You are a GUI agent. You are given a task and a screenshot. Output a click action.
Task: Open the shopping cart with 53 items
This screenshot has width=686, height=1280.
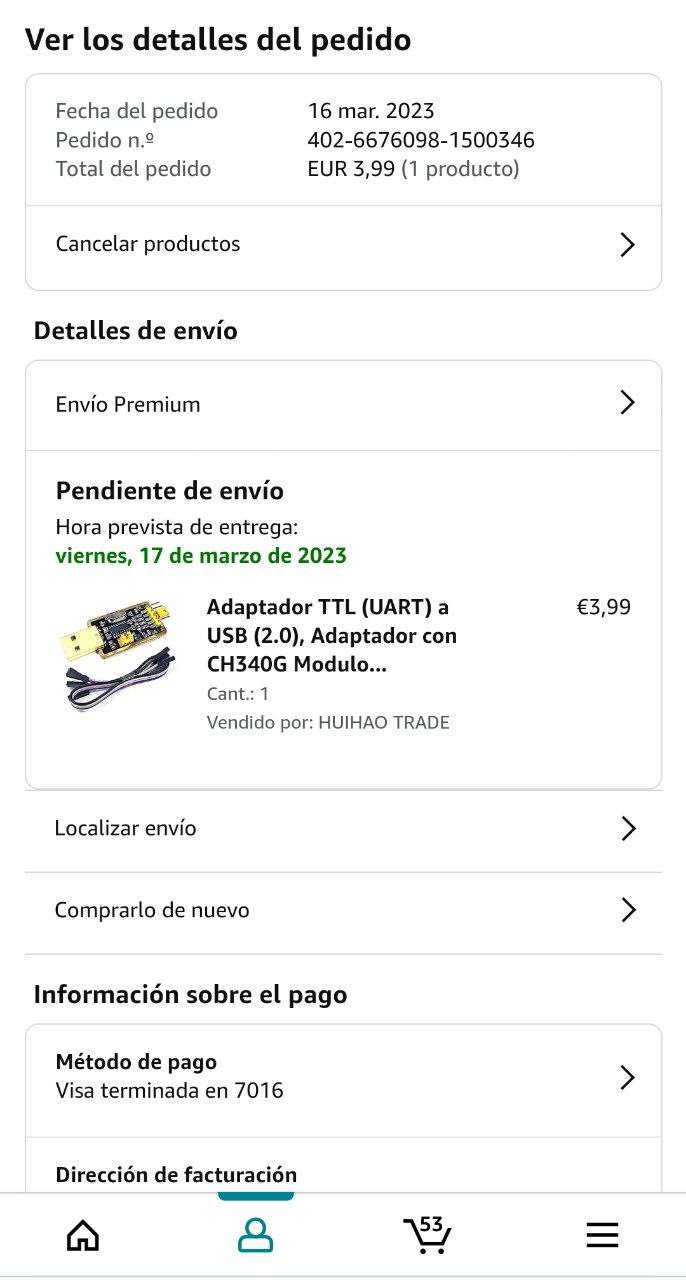427,1235
